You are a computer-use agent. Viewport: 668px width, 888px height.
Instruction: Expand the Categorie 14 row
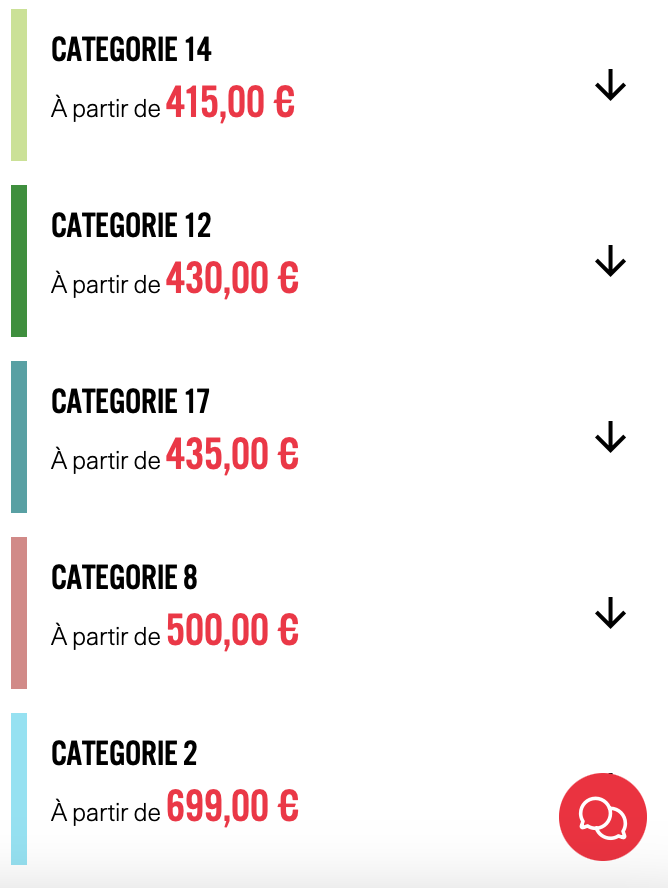click(x=609, y=86)
